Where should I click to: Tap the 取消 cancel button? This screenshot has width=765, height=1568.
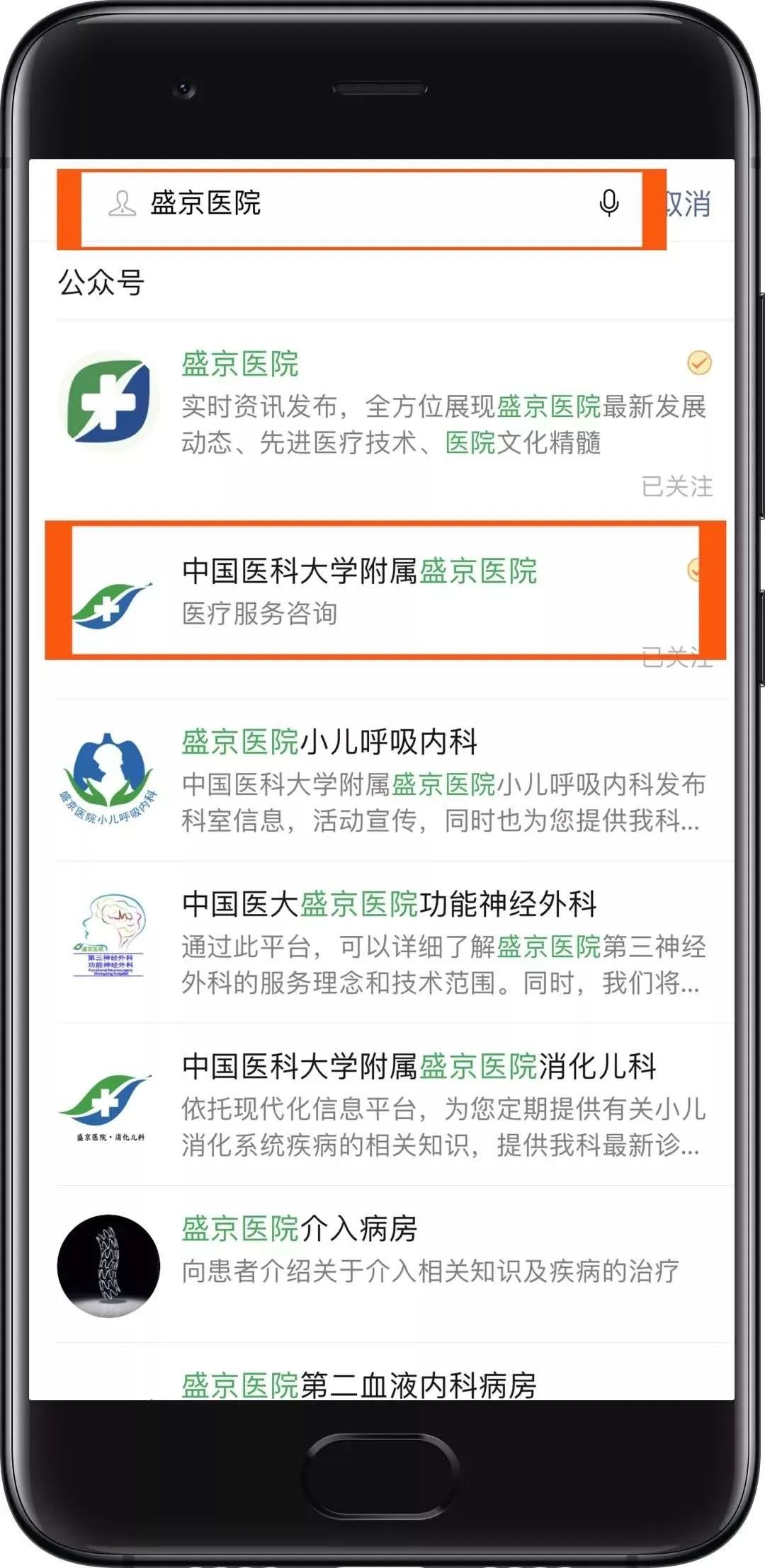[x=688, y=205]
